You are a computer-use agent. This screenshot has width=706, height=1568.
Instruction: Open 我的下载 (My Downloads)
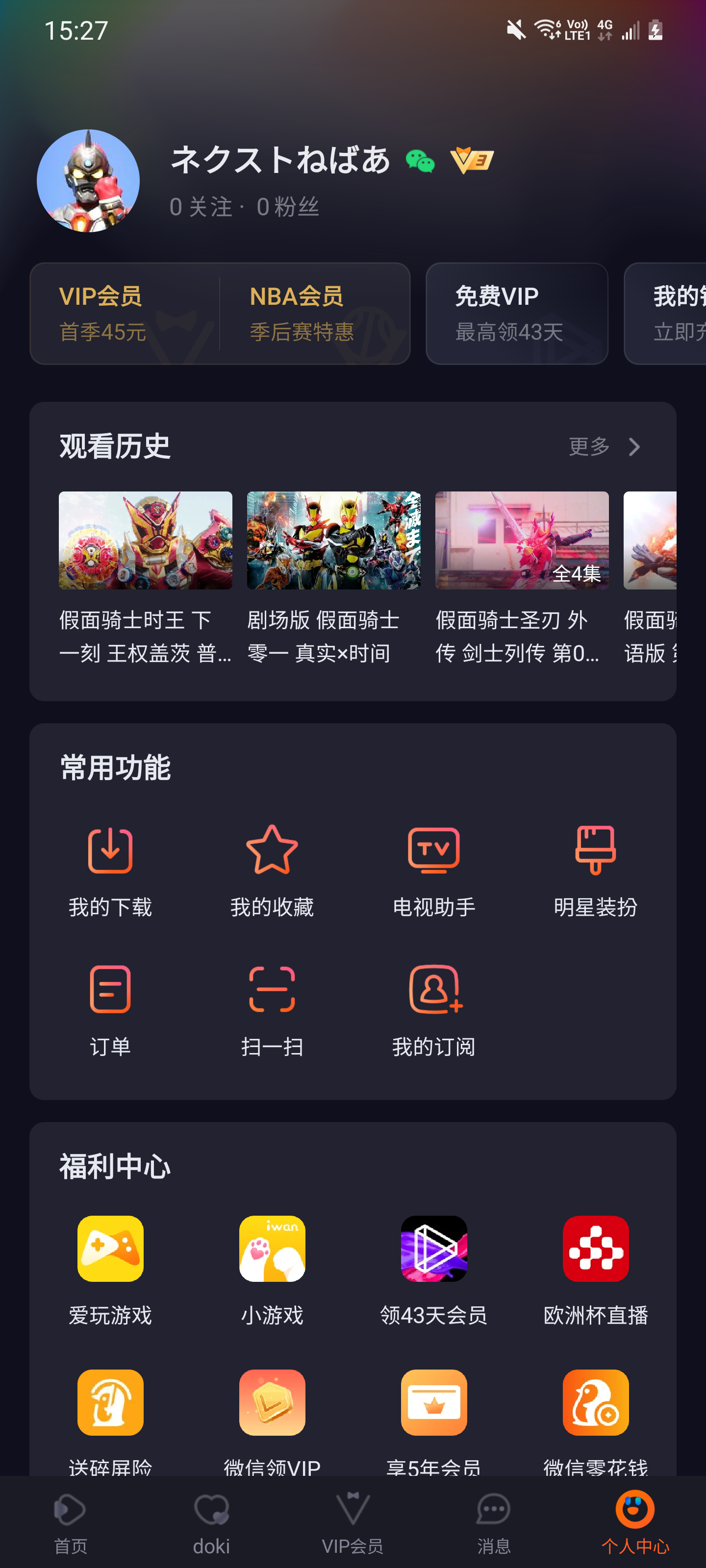coord(110,872)
